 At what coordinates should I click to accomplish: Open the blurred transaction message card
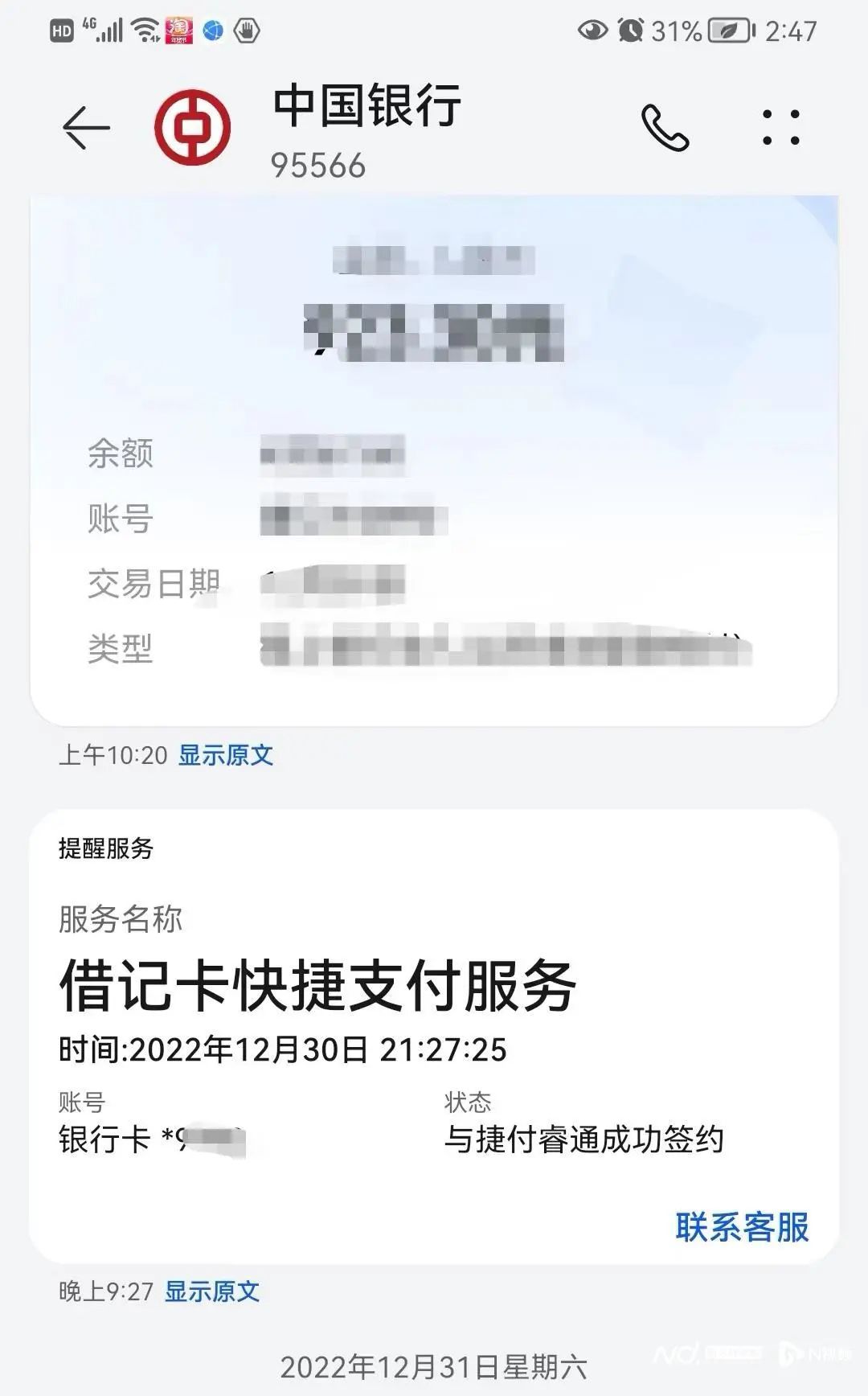pos(434,461)
